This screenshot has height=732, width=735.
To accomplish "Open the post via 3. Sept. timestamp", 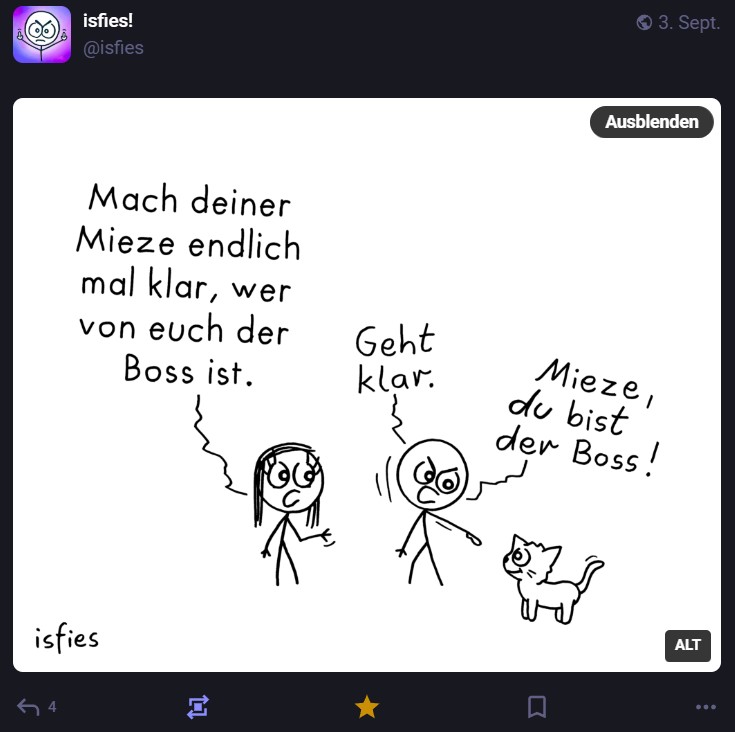I will pos(688,23).
